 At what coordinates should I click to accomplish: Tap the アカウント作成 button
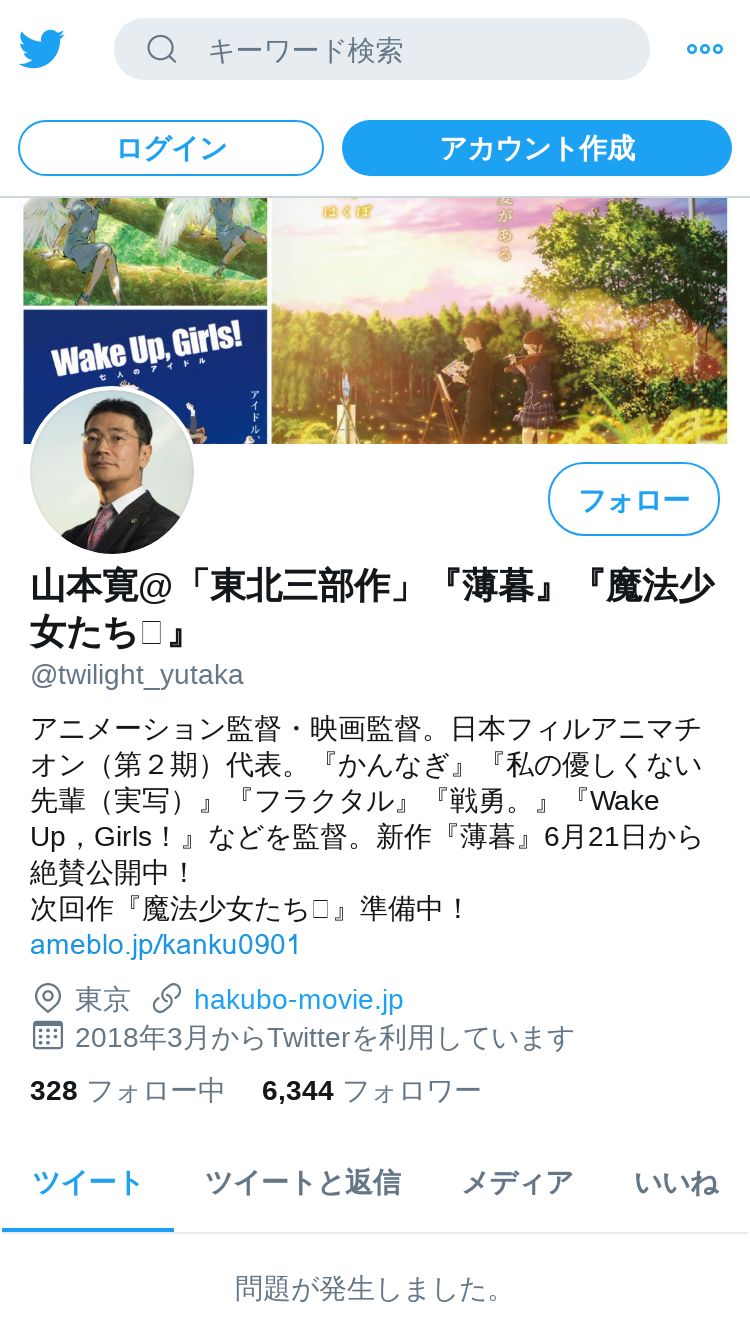(x=537, y=148)
